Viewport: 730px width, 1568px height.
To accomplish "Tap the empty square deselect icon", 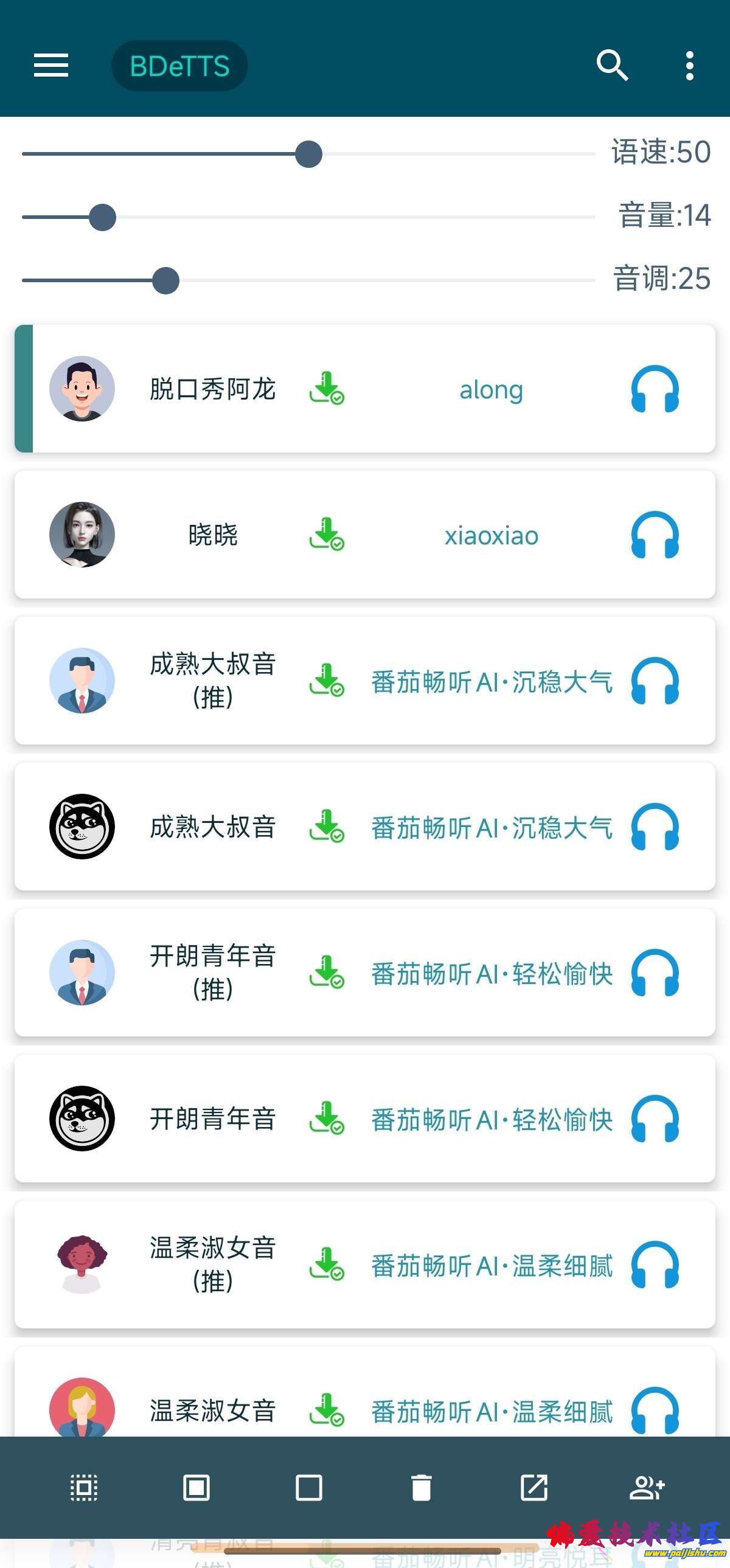I will tap(308, 1488).
